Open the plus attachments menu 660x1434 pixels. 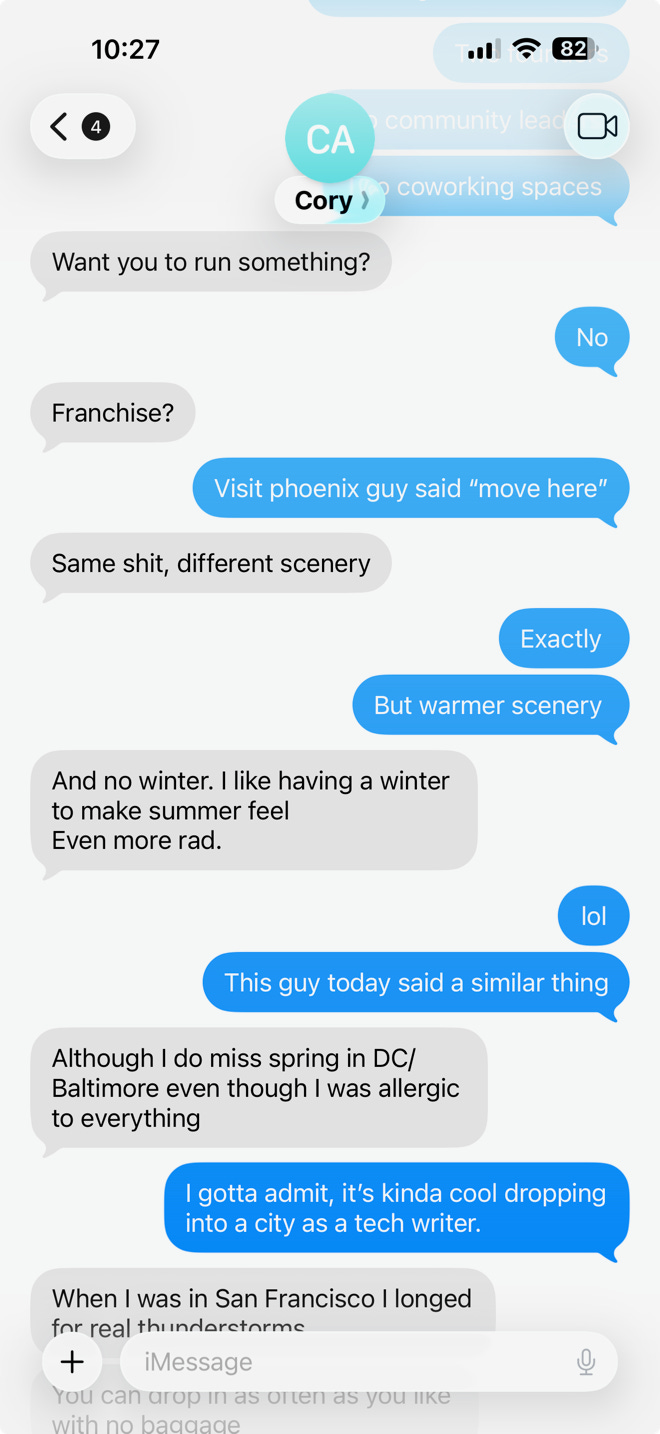(72, 1361)
